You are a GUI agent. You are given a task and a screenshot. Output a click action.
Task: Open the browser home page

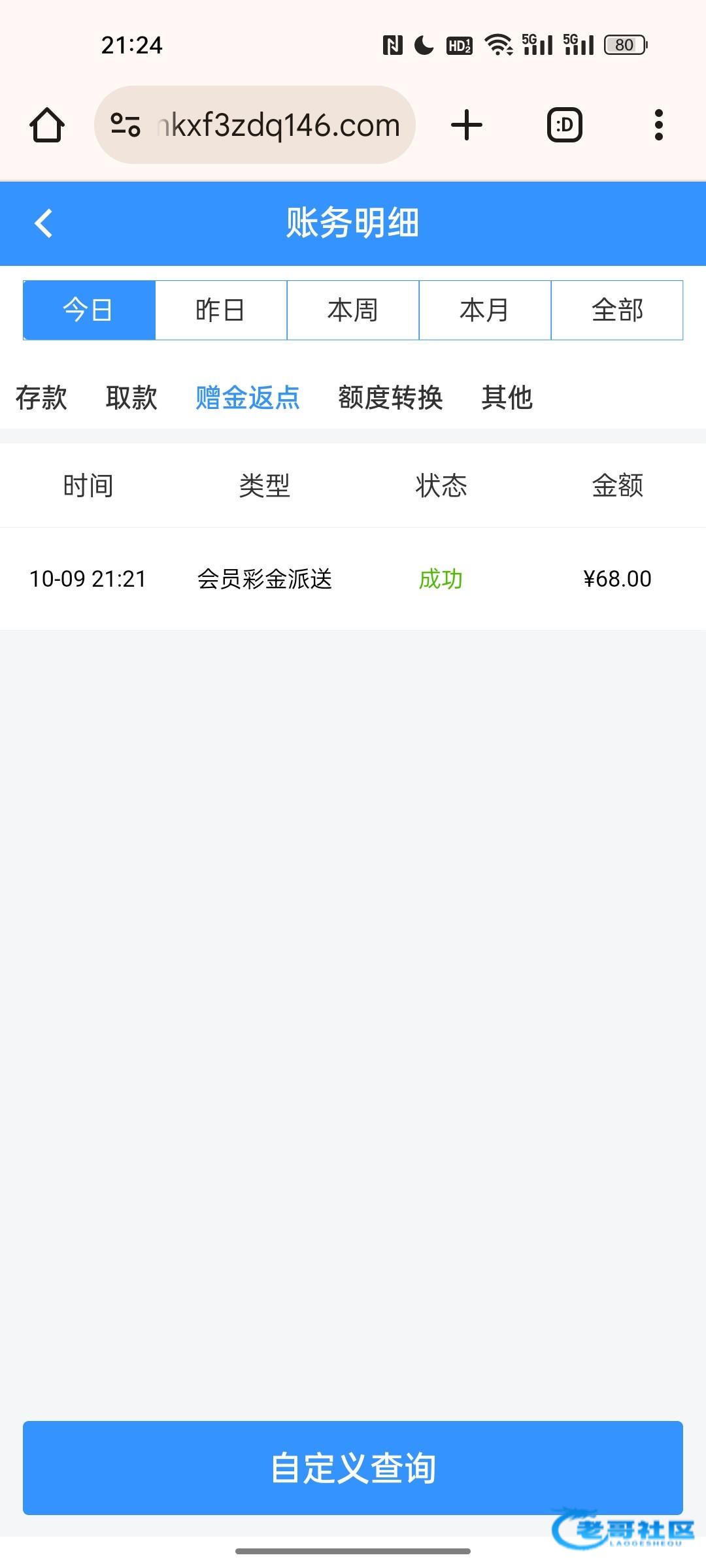point(47,125)
